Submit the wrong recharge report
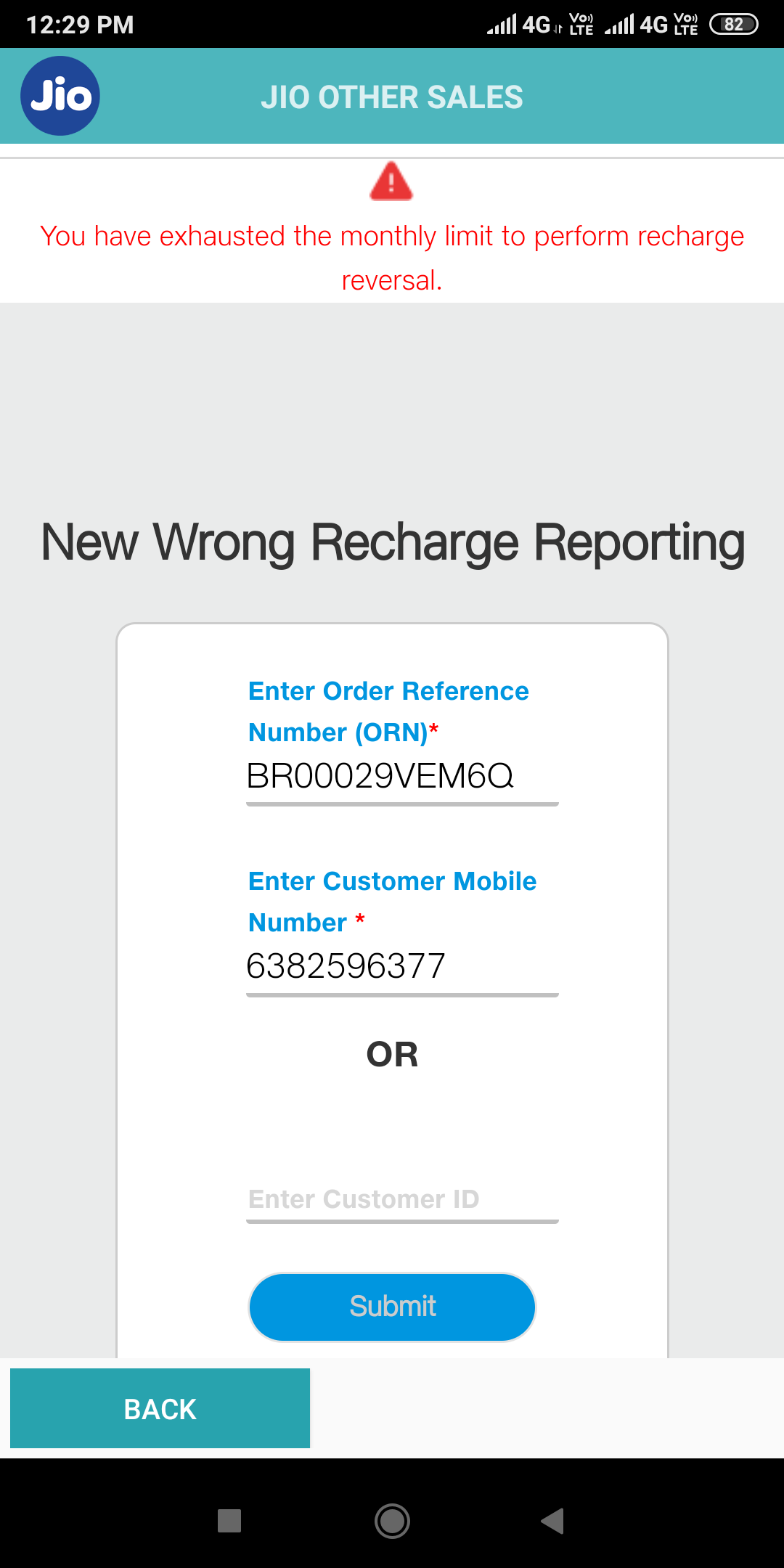Viewport: 784px width, 1568px height. click(x=392, y=1307)
